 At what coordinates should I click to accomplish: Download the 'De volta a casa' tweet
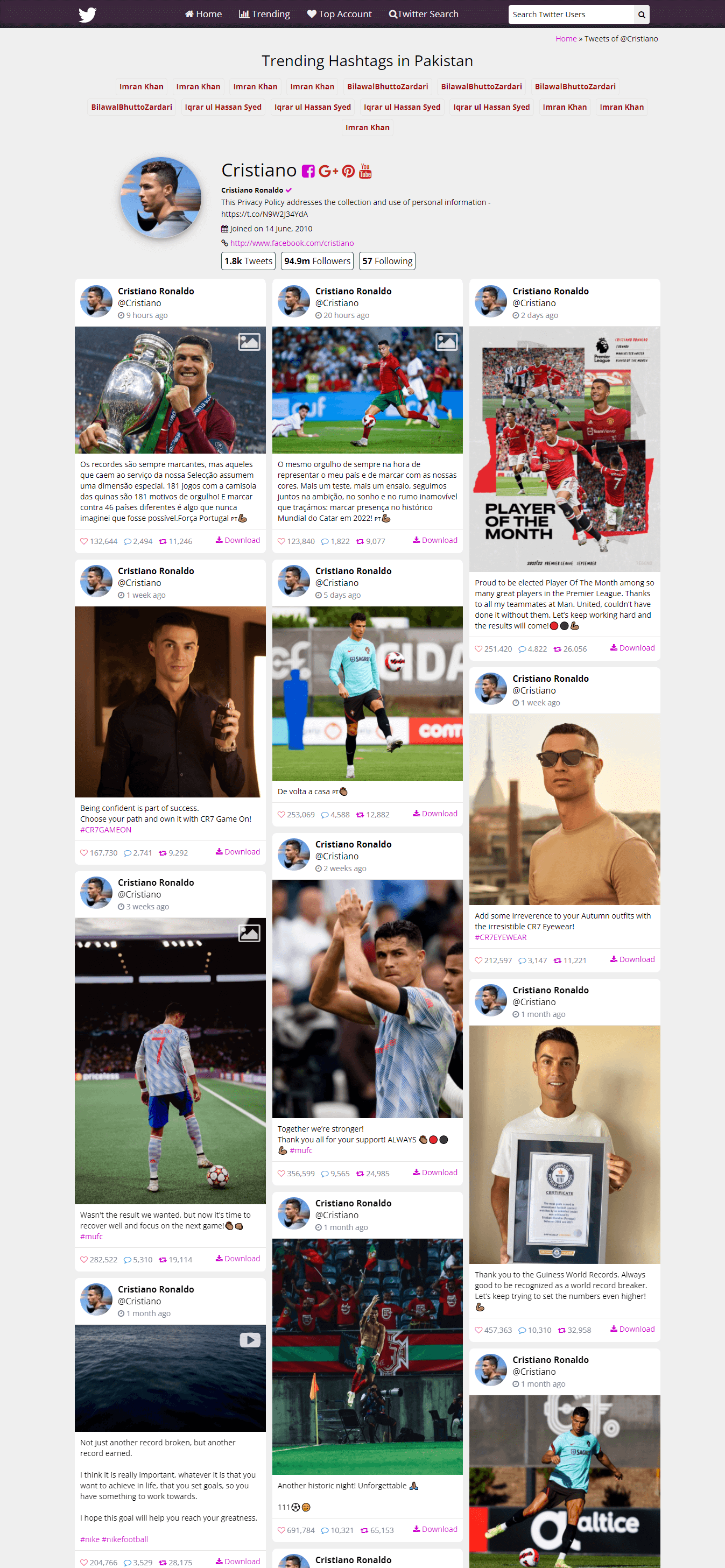[x=435, y=813]
